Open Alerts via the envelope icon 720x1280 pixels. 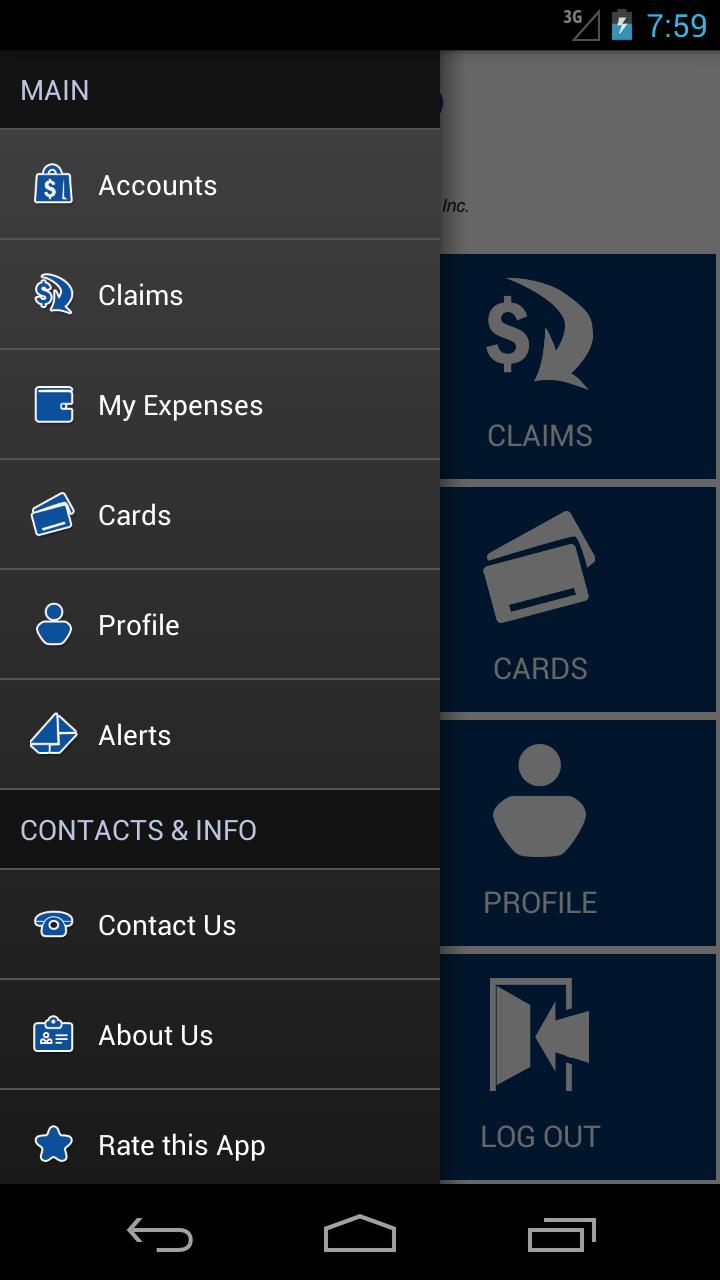52,735
